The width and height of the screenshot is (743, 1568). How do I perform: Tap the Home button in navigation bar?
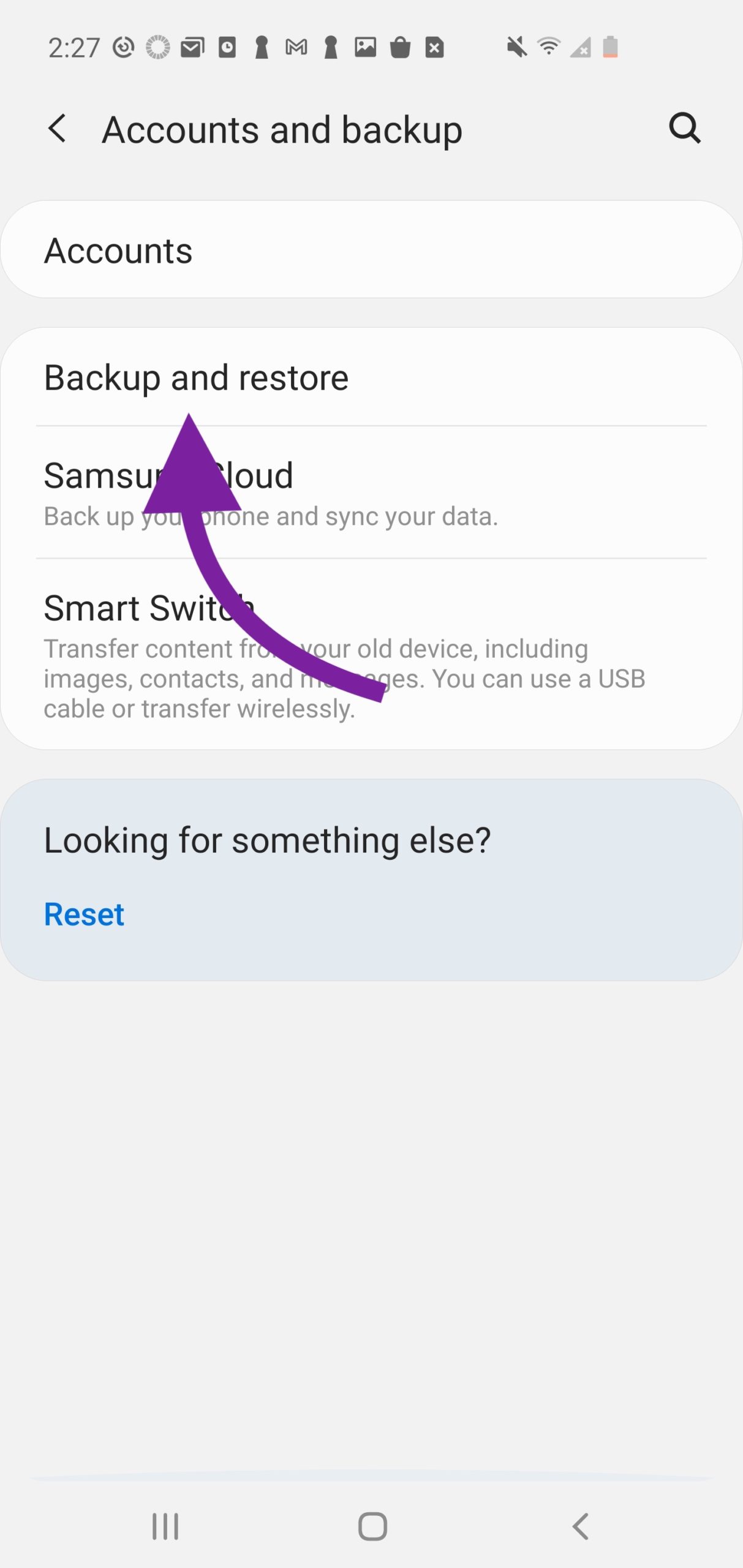[371, 1526]
